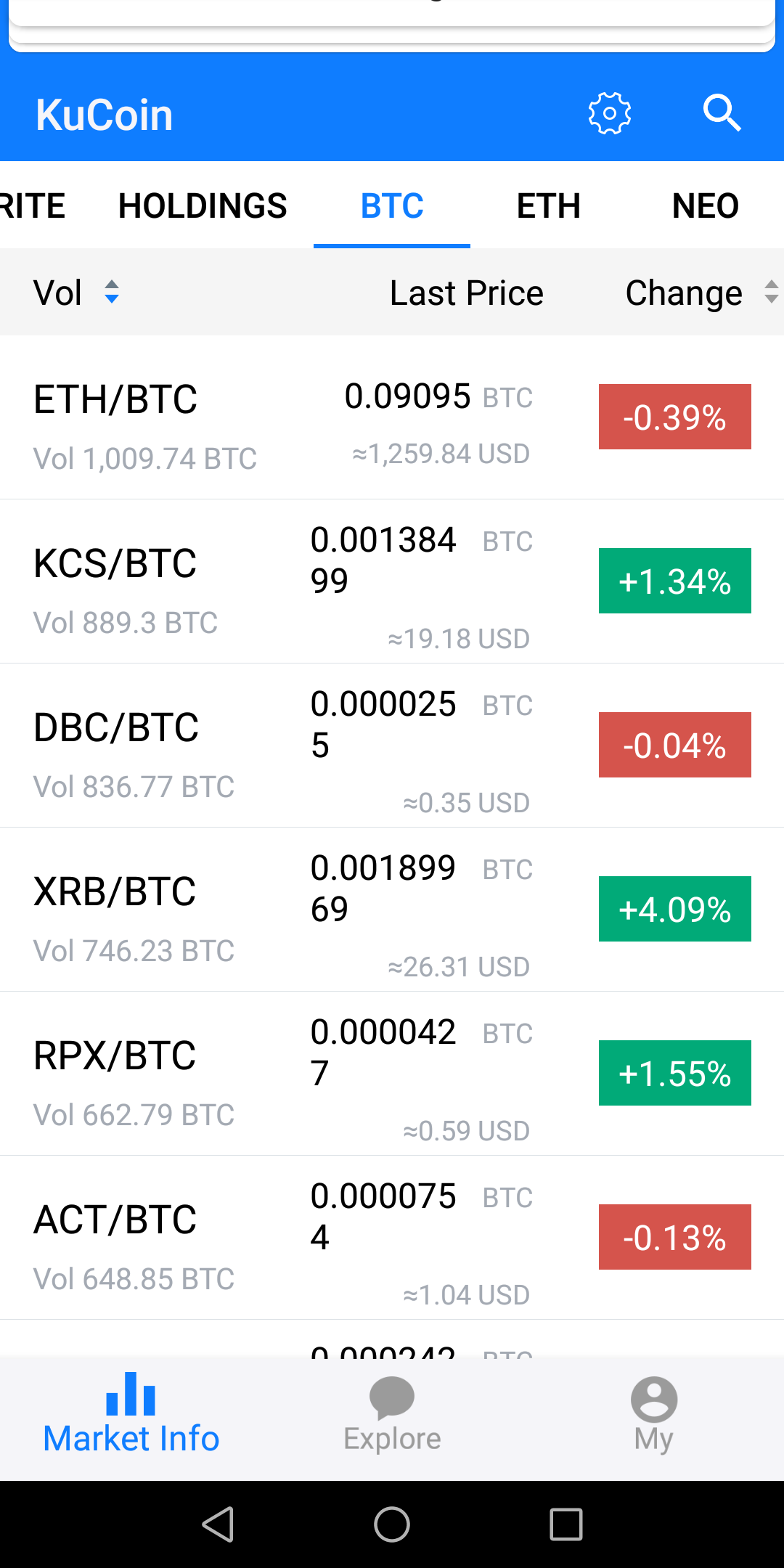Open the search magnifier
The image size is (784, 1568).
tap(722, 113)
